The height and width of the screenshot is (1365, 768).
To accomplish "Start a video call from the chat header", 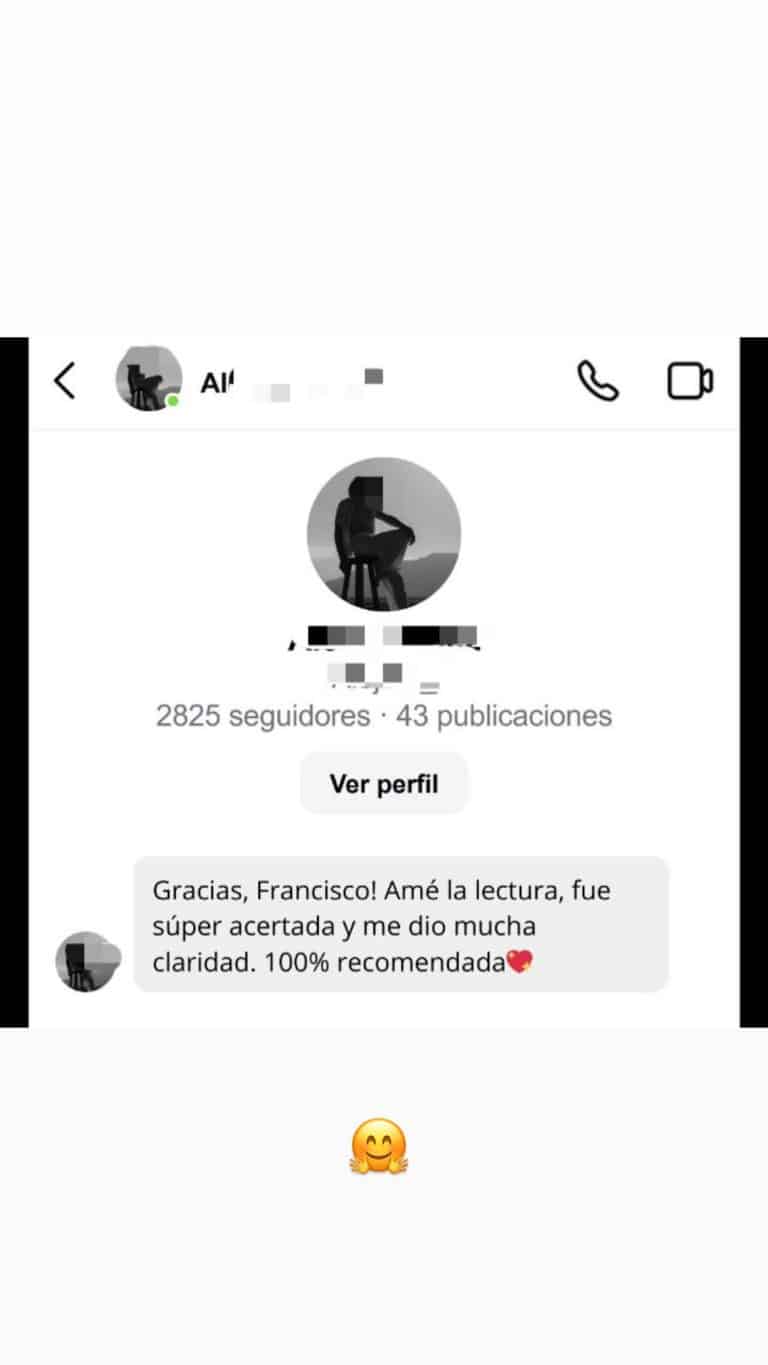I will [x=690, y=378].
